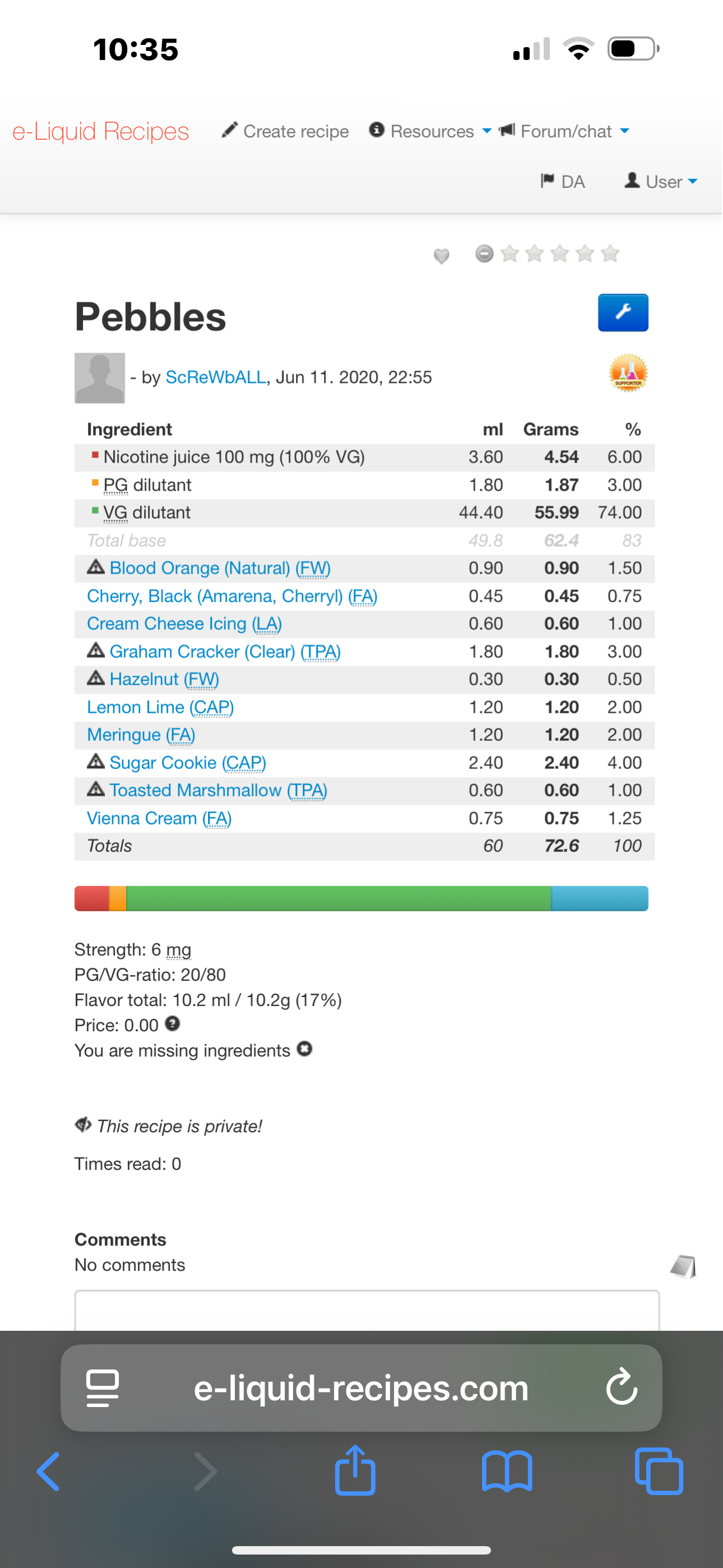Image resolution: width=723 pixels, height=1568 pixels.
Task: Open Lemon Lime (CAP) flavor
Action: pyautogui.click(x=160, y=707)
